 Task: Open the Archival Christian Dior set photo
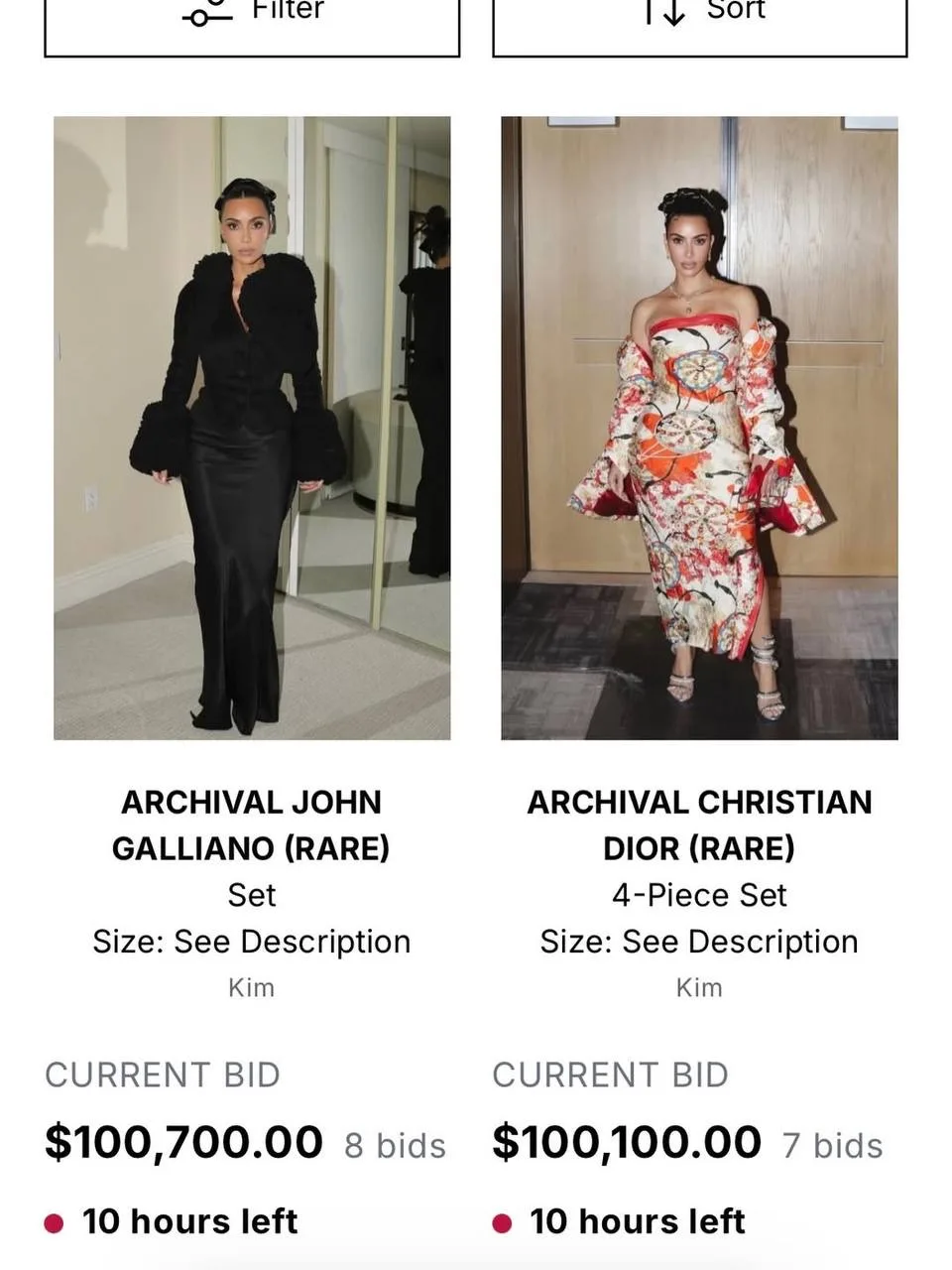[699, 428]
